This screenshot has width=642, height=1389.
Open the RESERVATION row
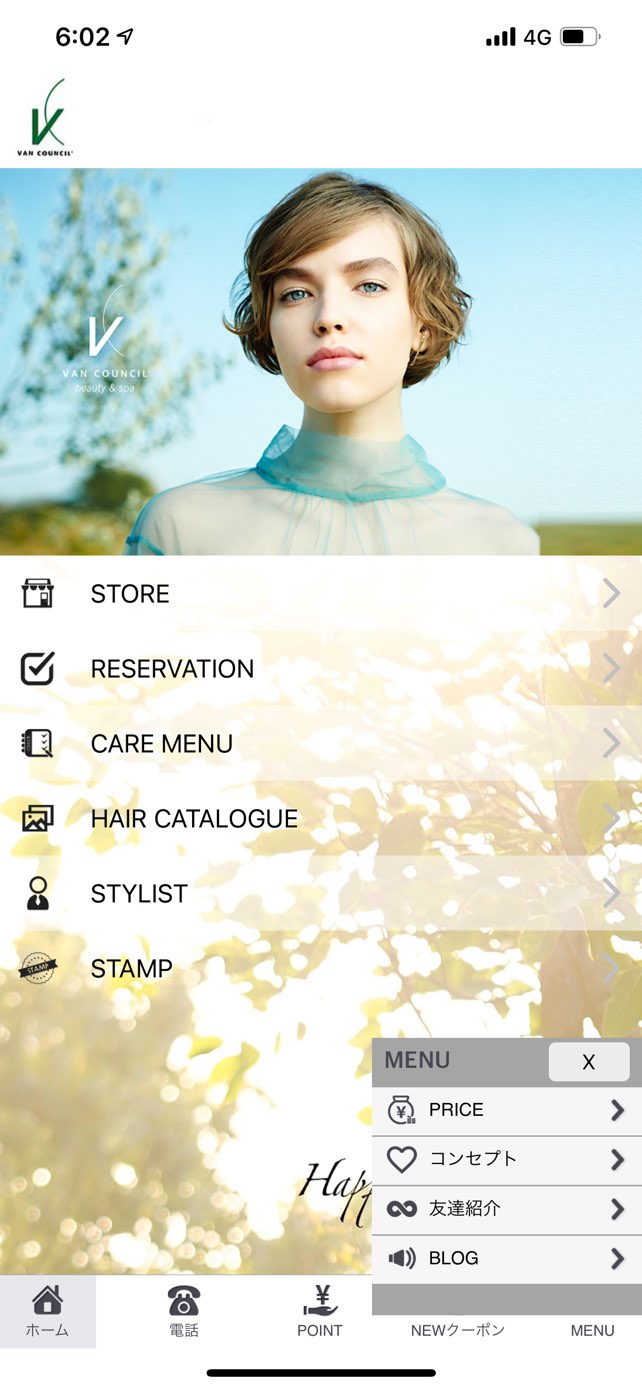pos(321,668)
